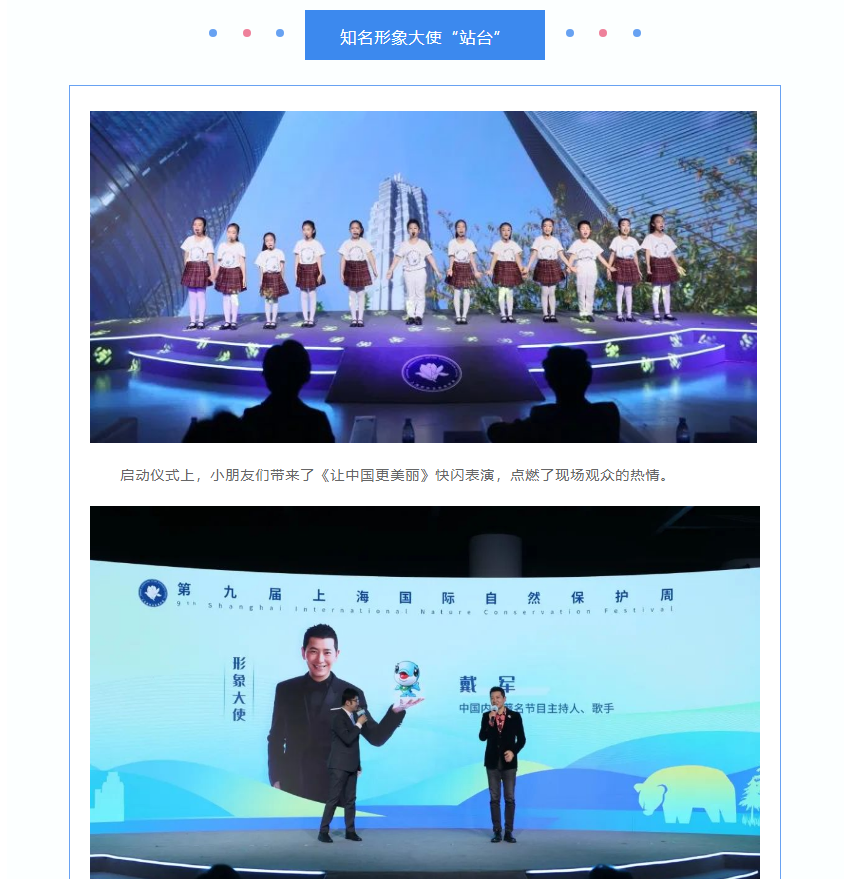Open the image ambassador stage photo

tap(424, 692)
